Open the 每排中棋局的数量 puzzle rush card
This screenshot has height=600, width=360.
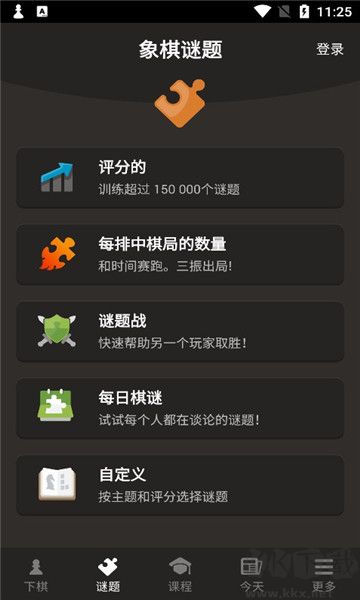pos(180,255)
